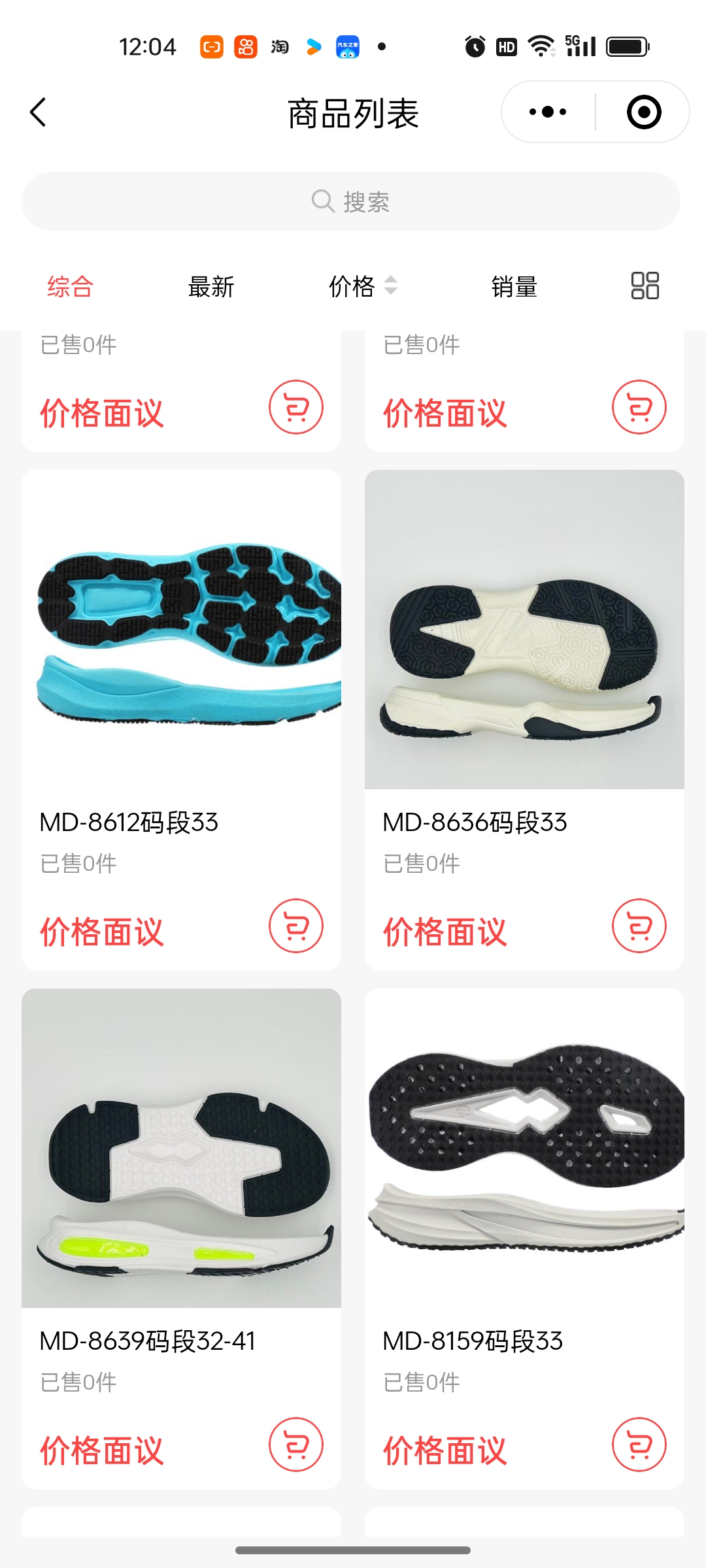This screenshot has height=1568, width=706.
Task: Open product MD-8636码段33
Action: click(x=524, y=630)
